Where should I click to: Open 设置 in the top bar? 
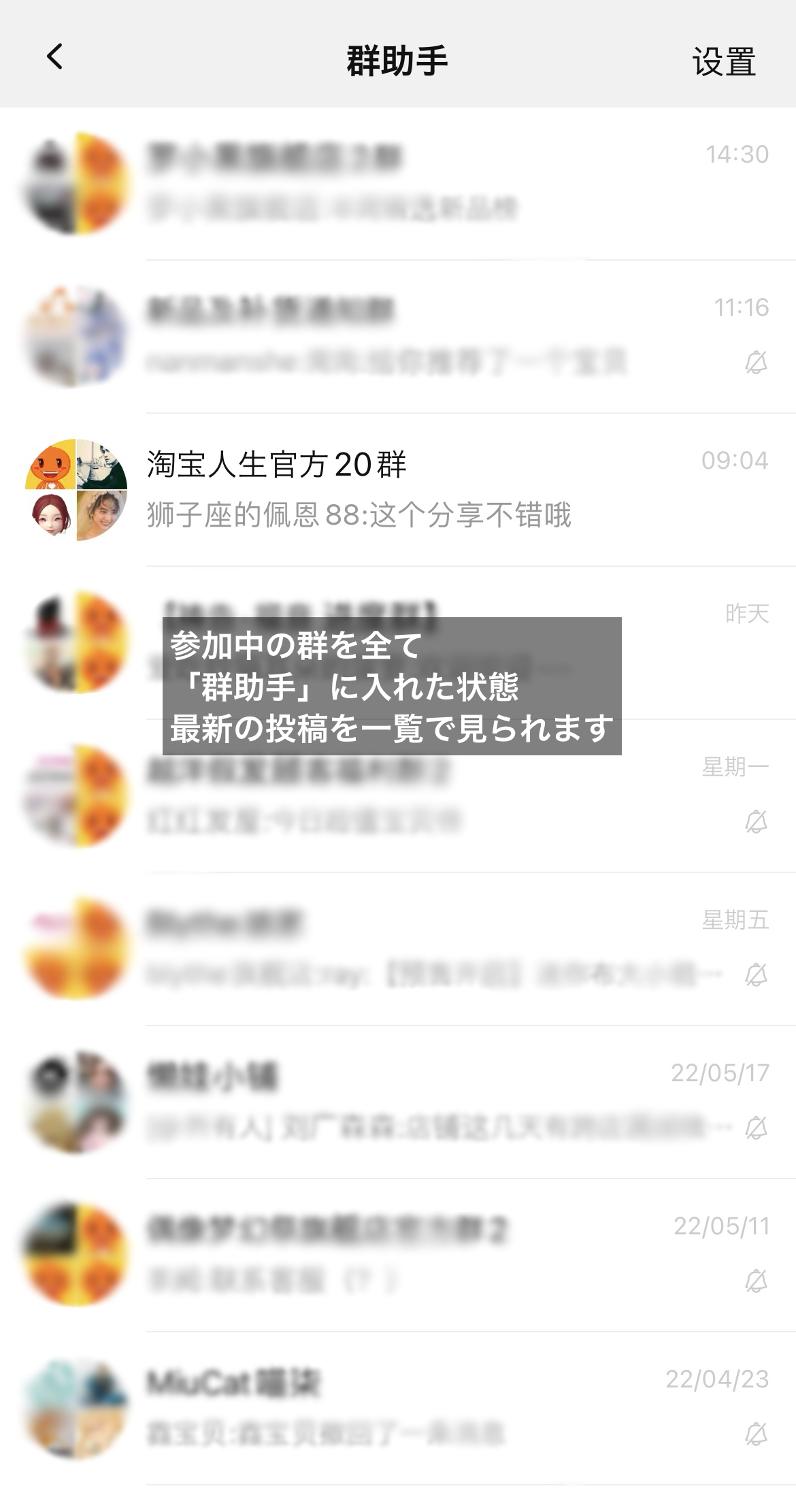click(x=723, y=61)
